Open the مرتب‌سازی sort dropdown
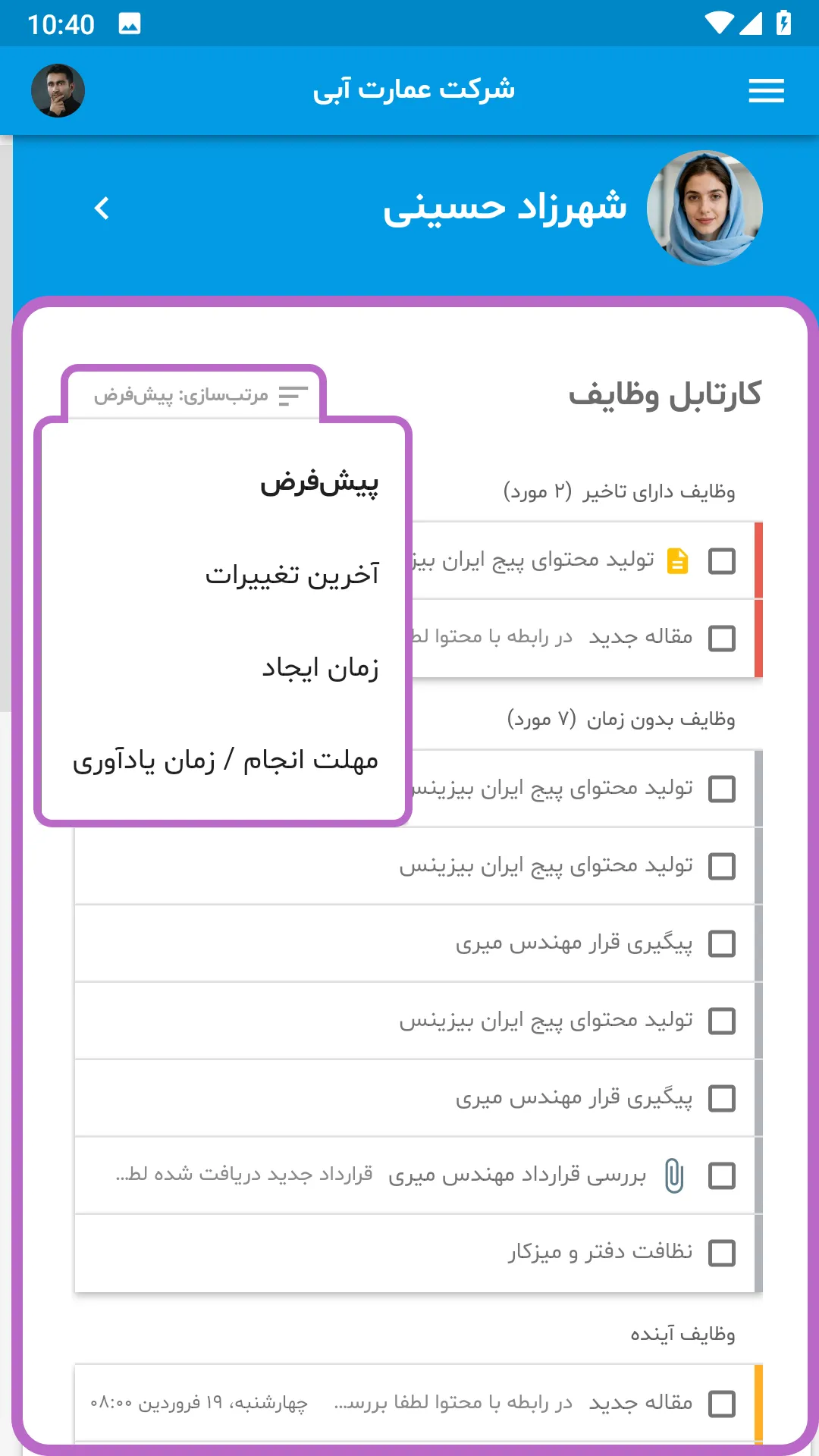This screenshot has width=819, height=1456. point(193,395)
